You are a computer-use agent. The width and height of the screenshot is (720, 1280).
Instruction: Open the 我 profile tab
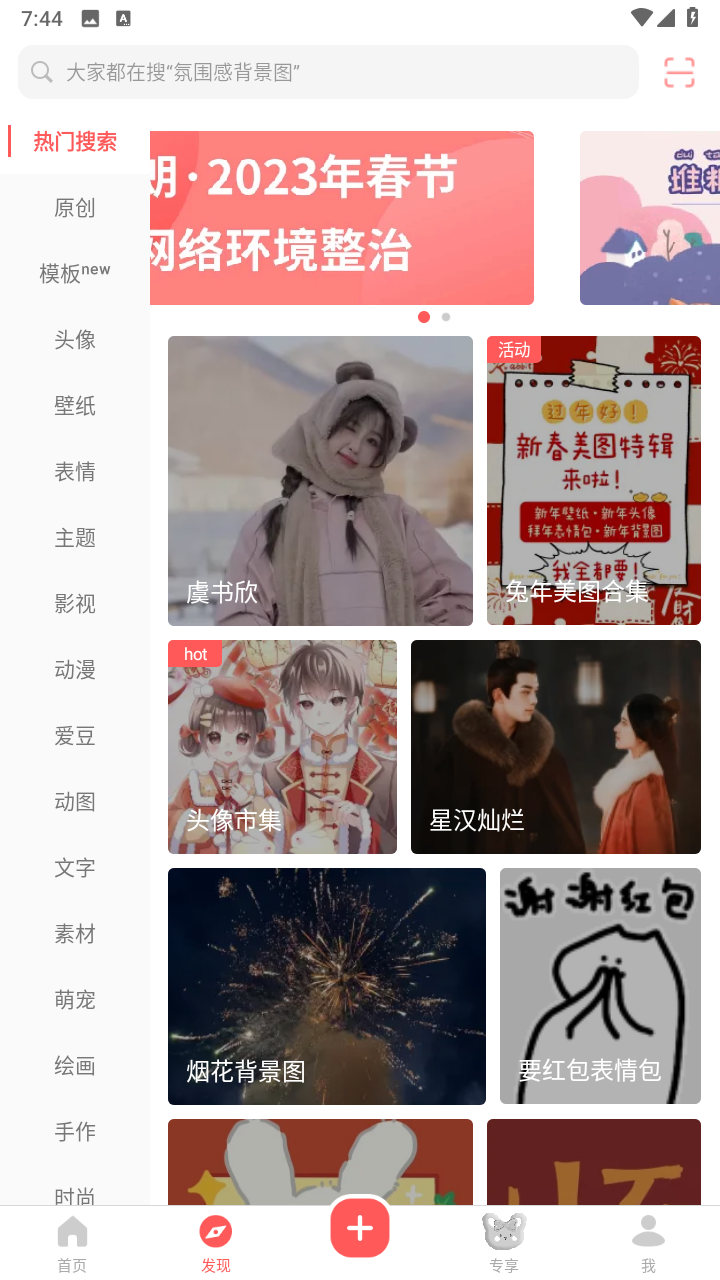point(648,1243)
